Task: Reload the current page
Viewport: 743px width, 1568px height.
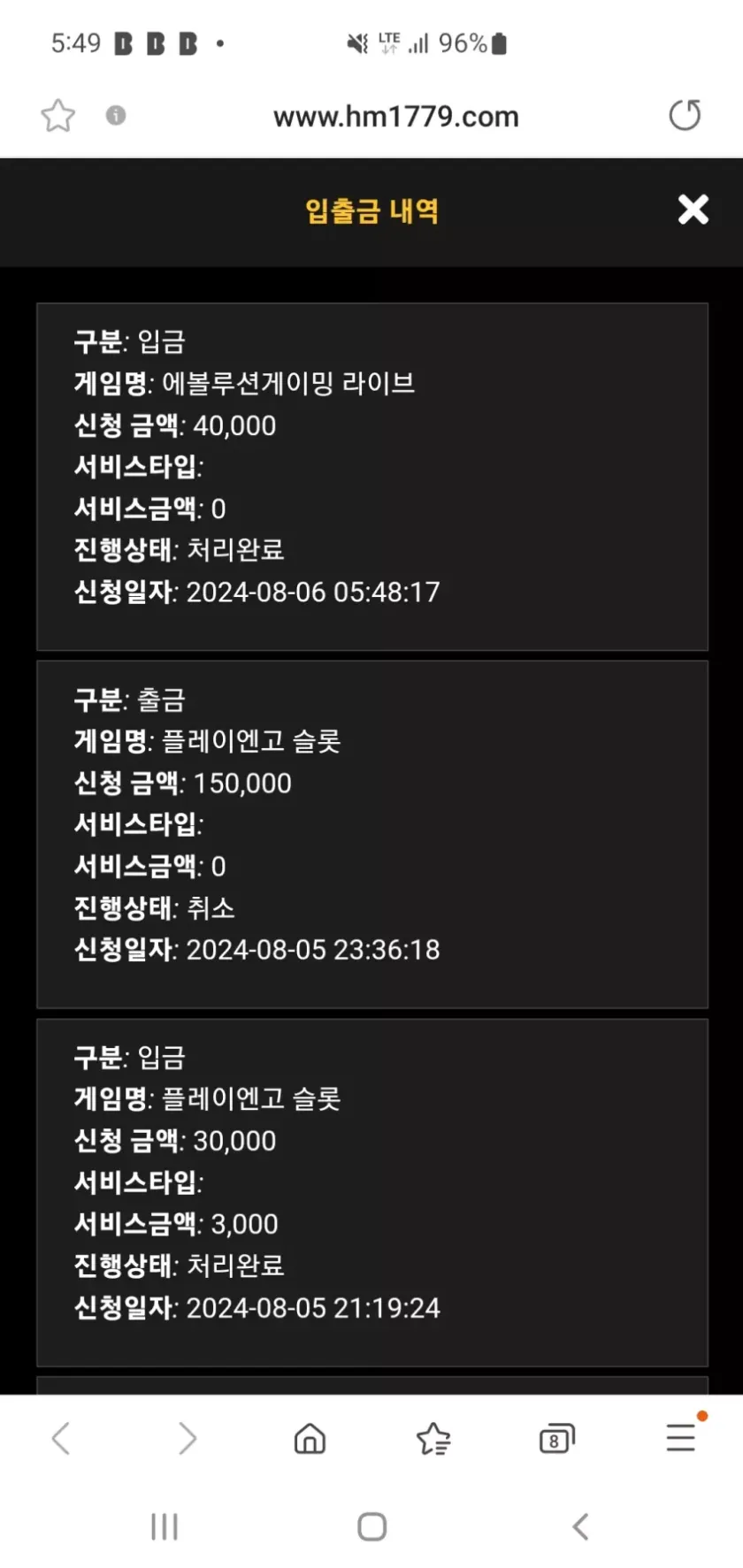Action: click(685, 115)
